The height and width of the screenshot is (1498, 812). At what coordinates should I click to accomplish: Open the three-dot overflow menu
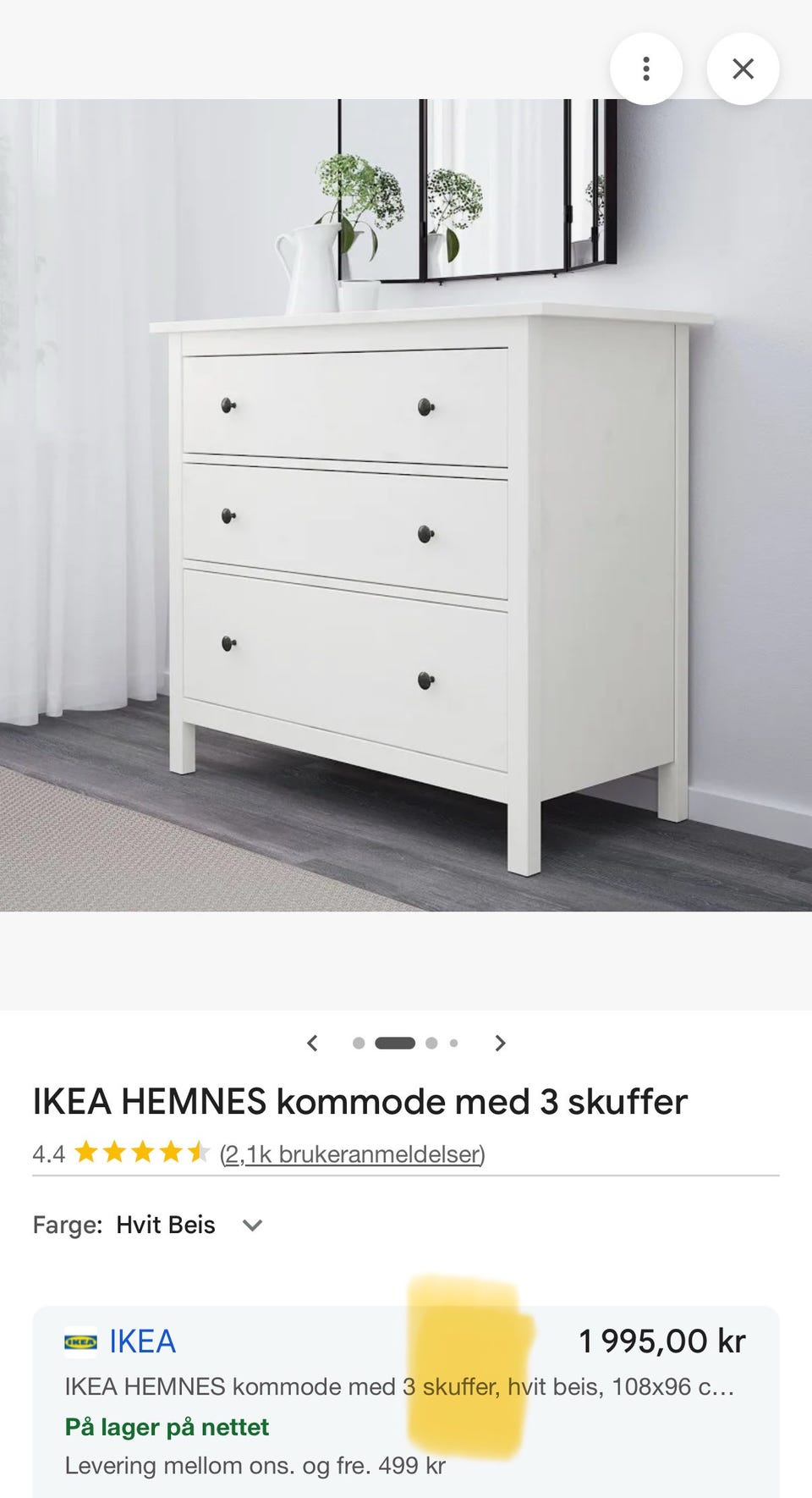coord(646,69)
